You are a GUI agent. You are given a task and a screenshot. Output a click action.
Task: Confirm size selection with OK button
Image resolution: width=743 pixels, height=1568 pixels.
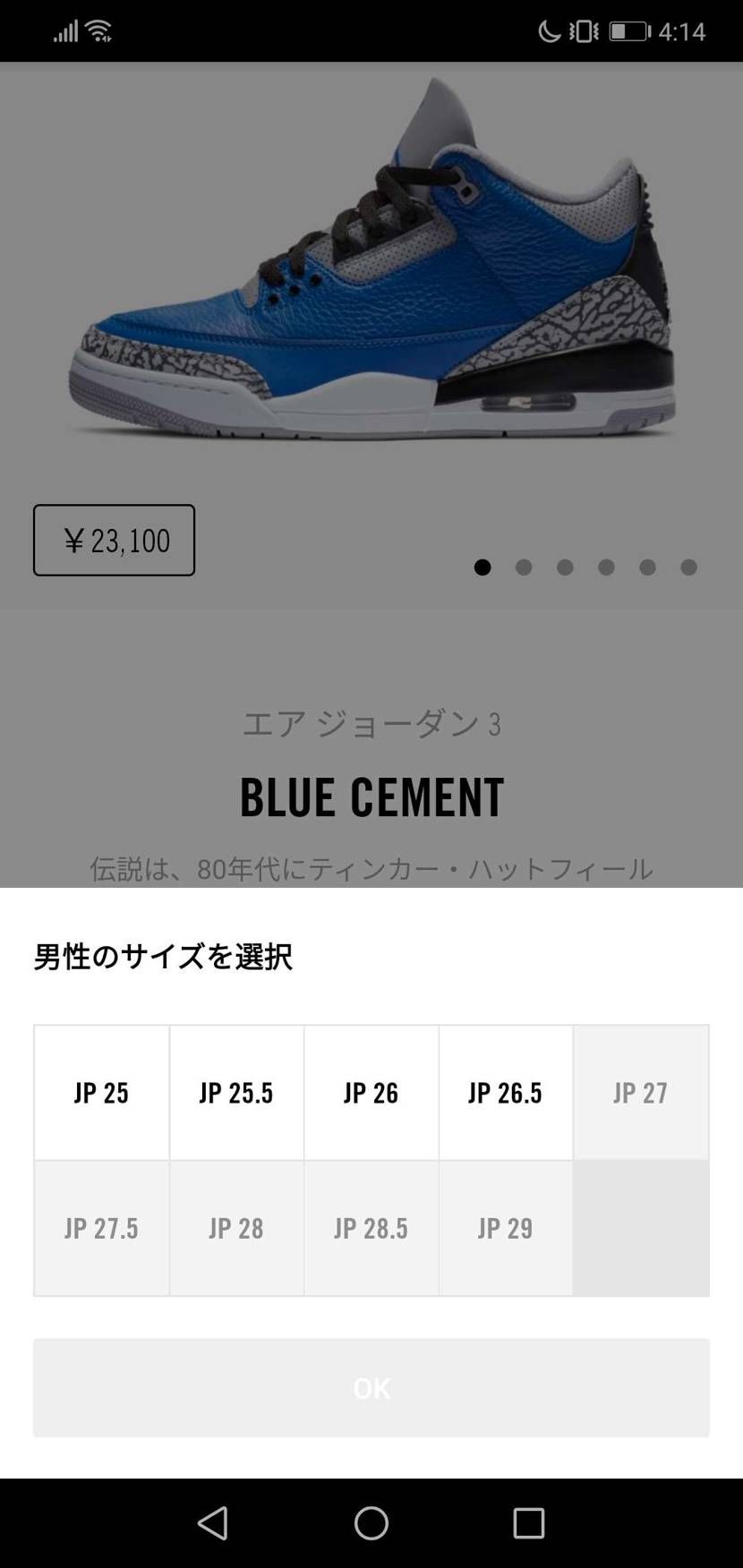pyautogui.click(x=371, y=1387)
